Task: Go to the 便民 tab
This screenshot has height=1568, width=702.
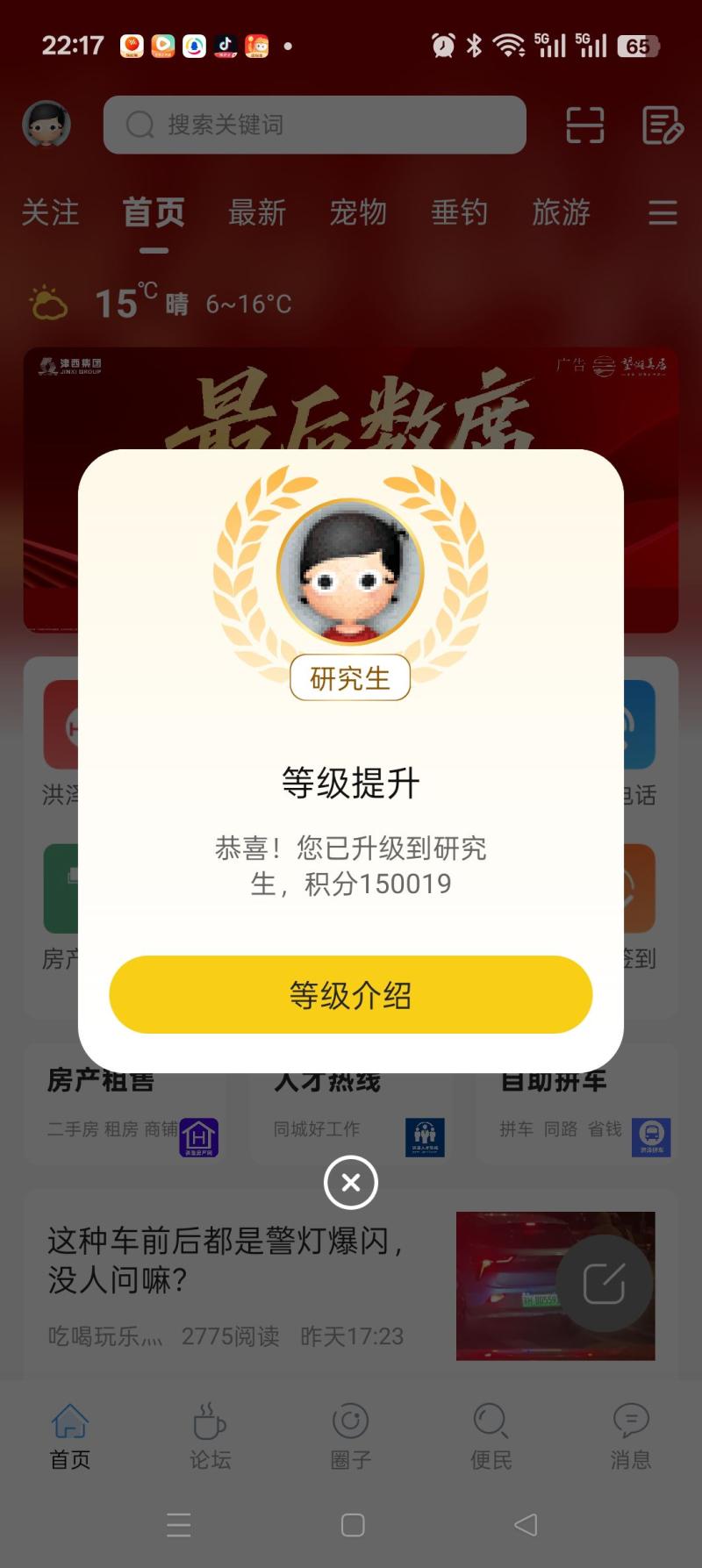Action: pyautogui.click(x=491, y=1436)
